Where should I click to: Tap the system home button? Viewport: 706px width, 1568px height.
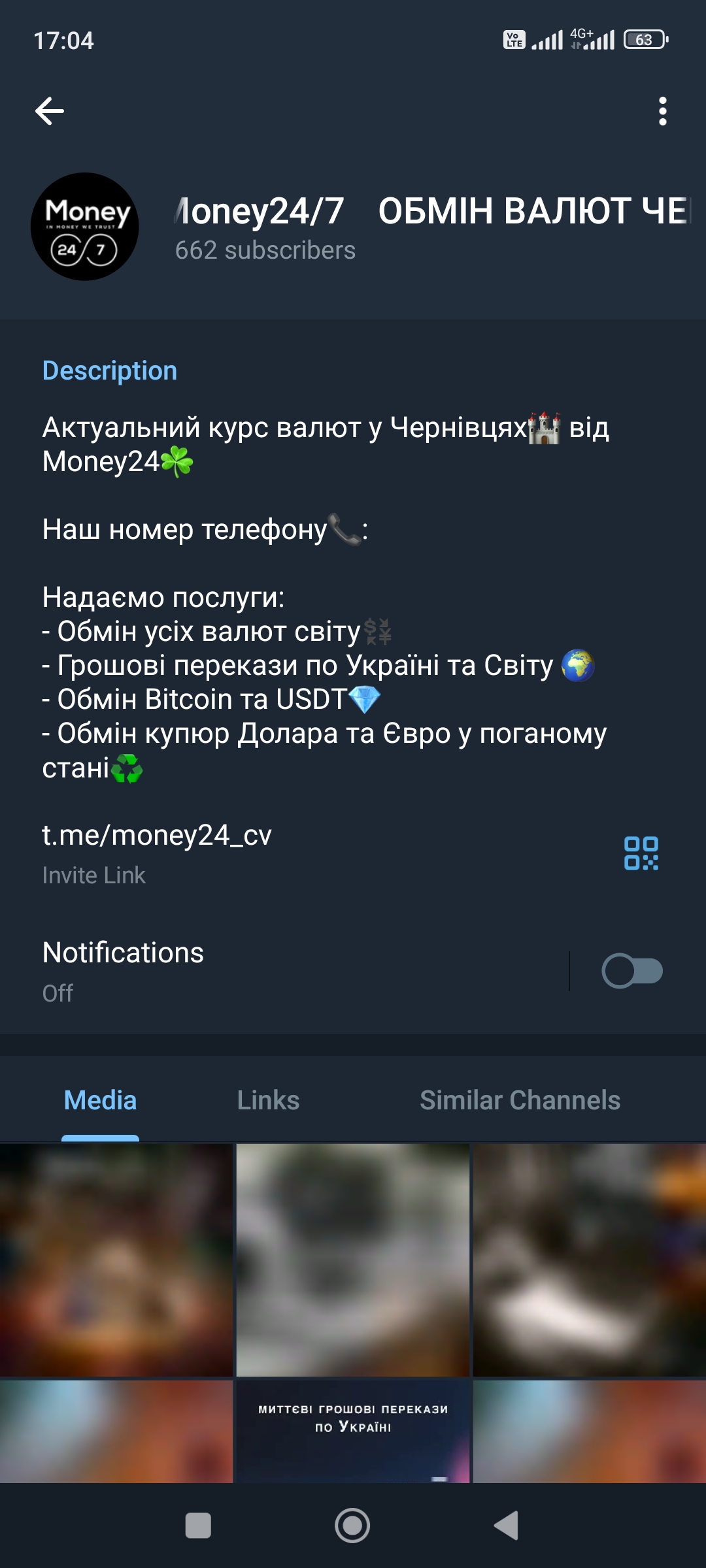[352, 1526]
